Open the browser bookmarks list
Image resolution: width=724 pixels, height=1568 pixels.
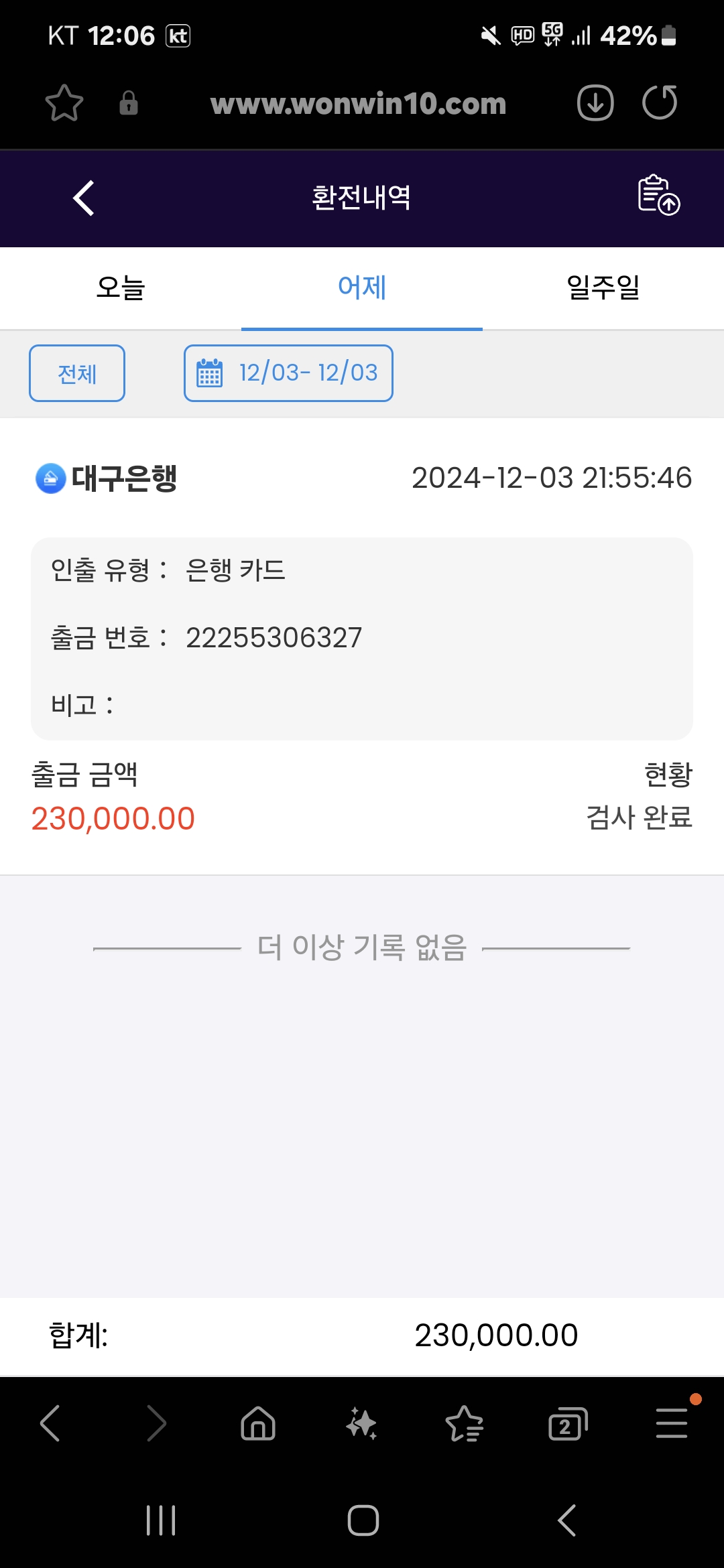(x=465, y=1423)
